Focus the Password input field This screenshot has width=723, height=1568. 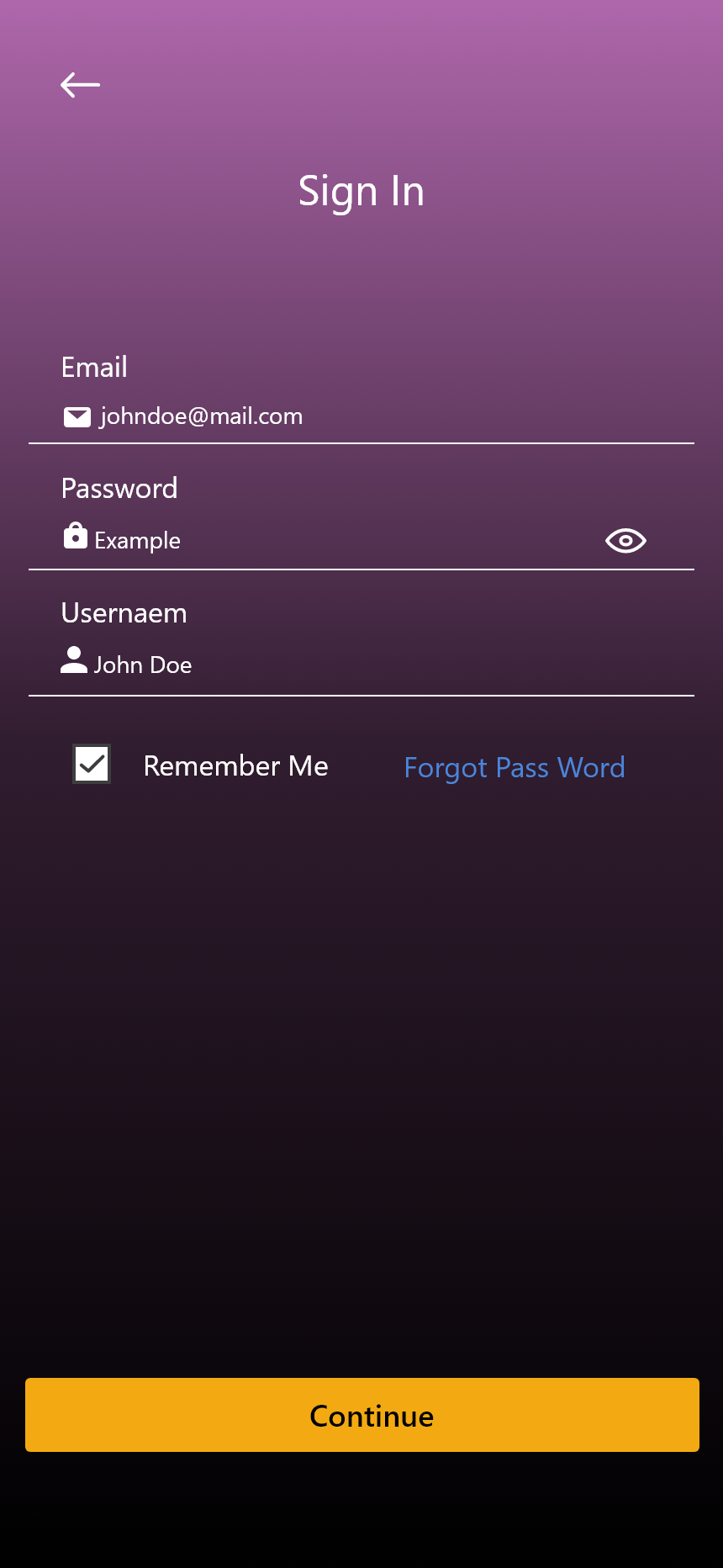pyautogui.click(x=336, y=540)
